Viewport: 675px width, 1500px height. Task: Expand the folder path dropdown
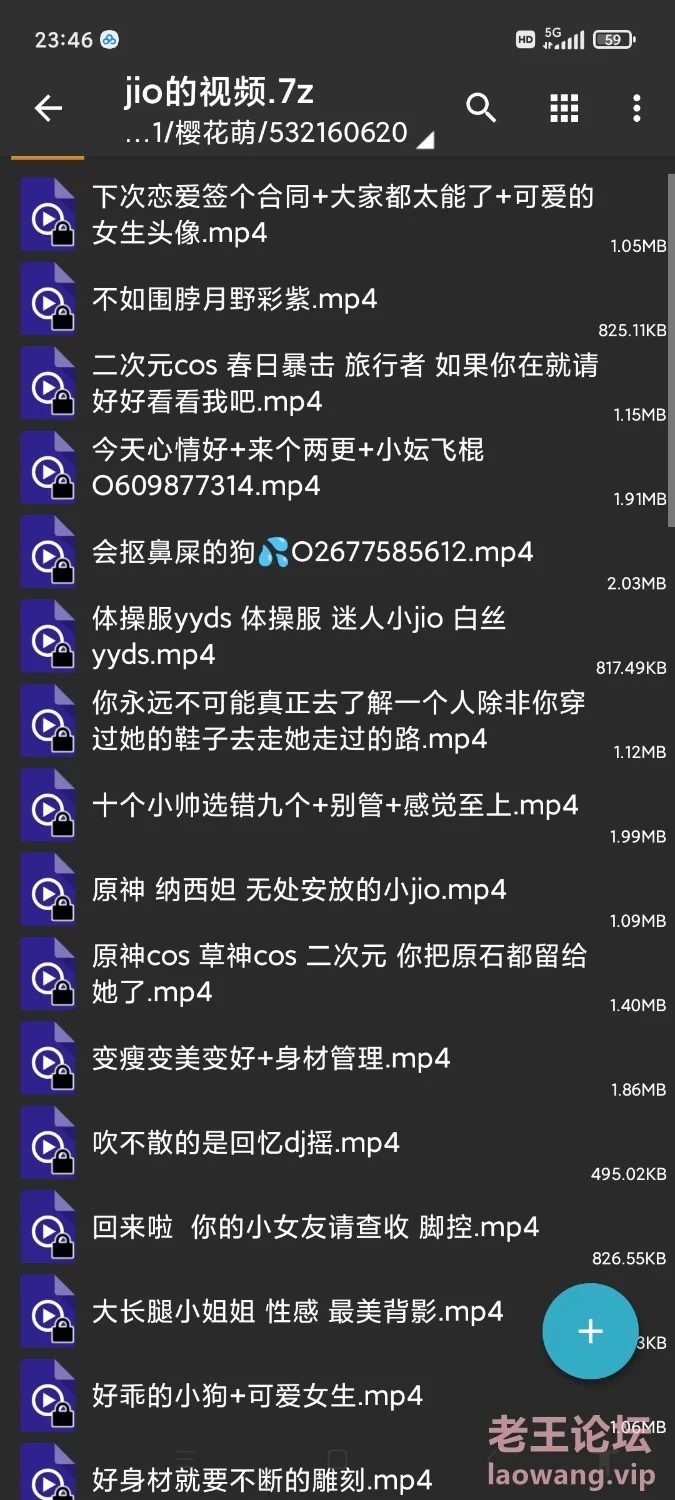click(424, 139)
